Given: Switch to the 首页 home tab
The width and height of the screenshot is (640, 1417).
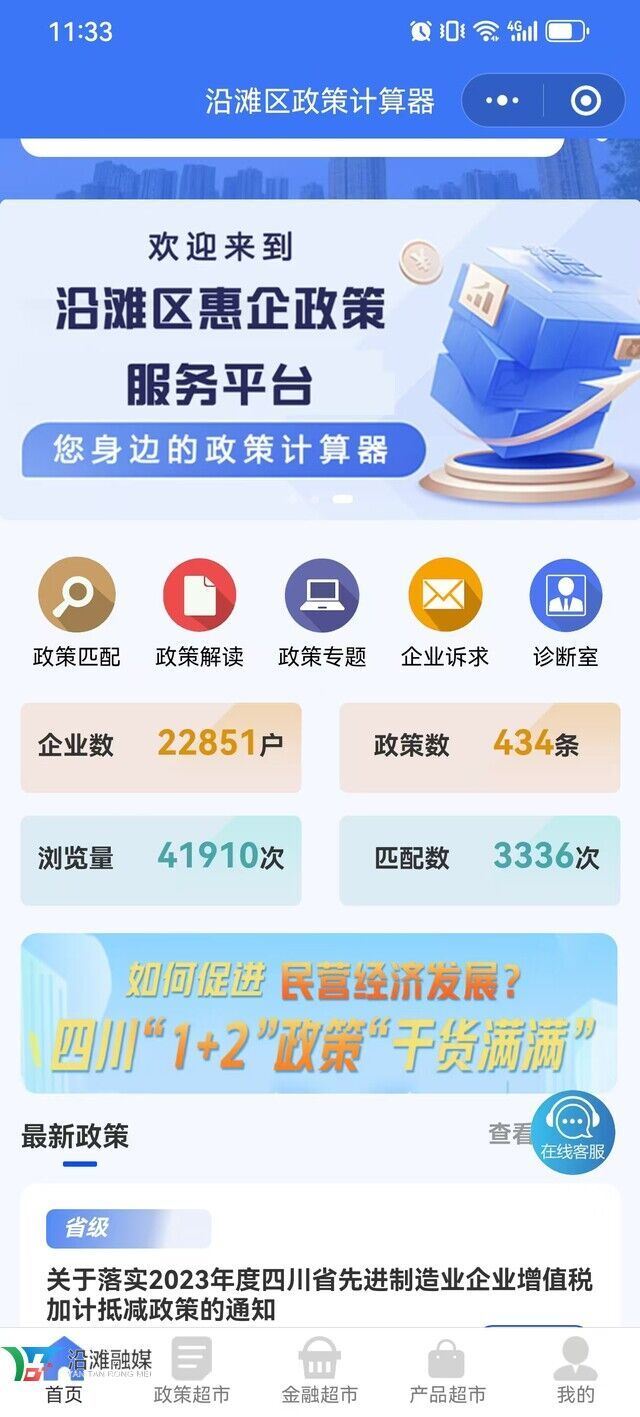Looking at the screenshot, I should (x=65, y=1375).
